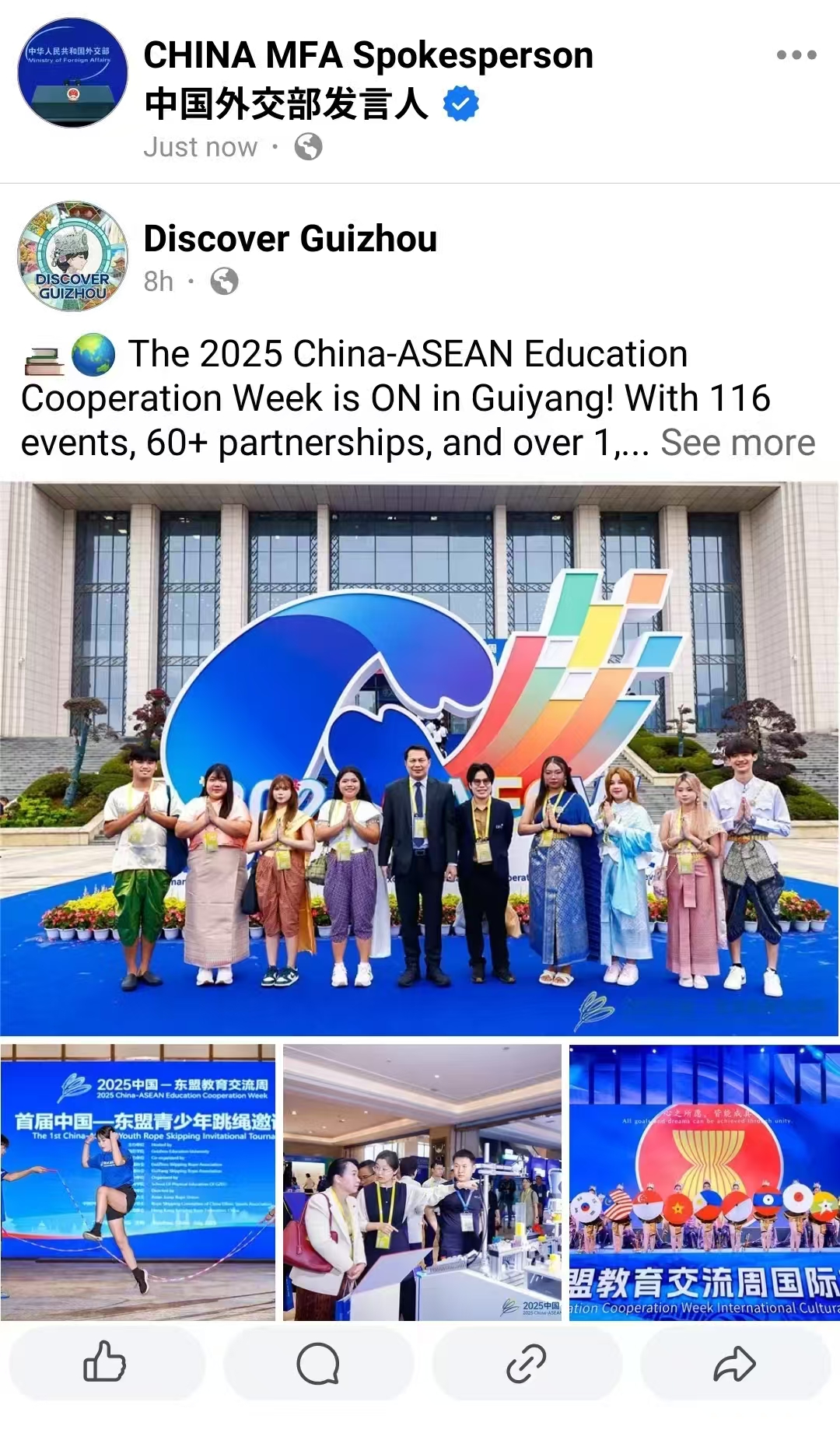Copy the post link

tap(527, 1364)
